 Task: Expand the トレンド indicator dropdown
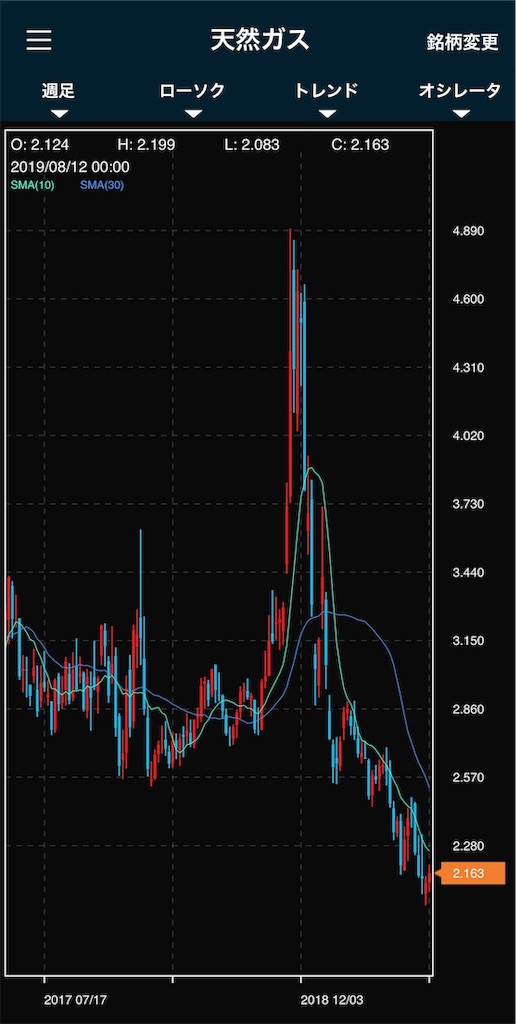327,99
